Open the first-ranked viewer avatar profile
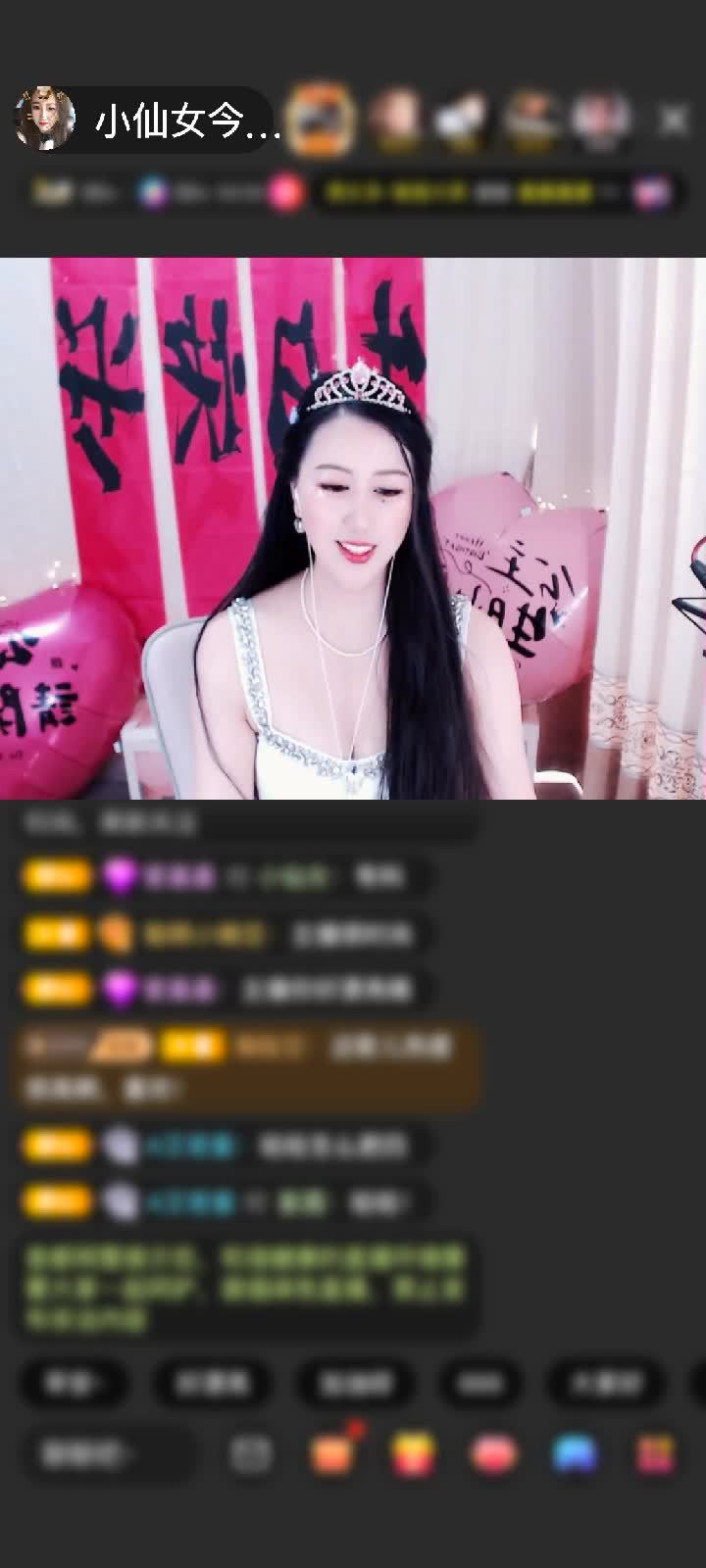Screen dimensions: 706x1568 click(324, 116)
